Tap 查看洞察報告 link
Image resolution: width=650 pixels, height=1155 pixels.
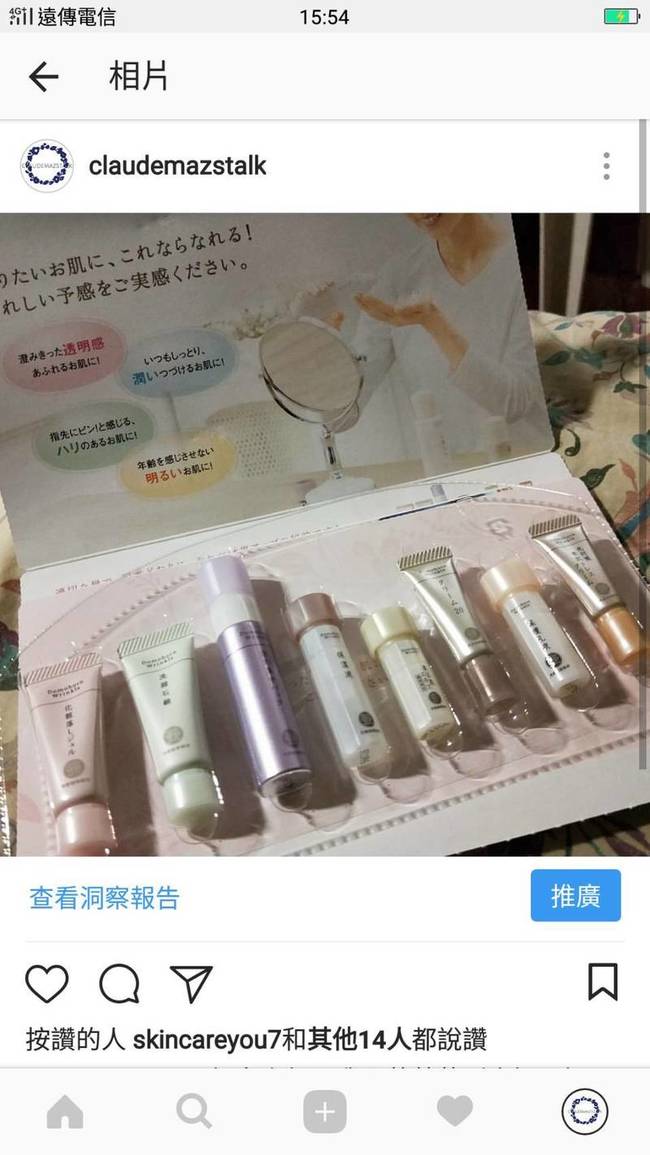pyautogui.click(x=104, y=897)
